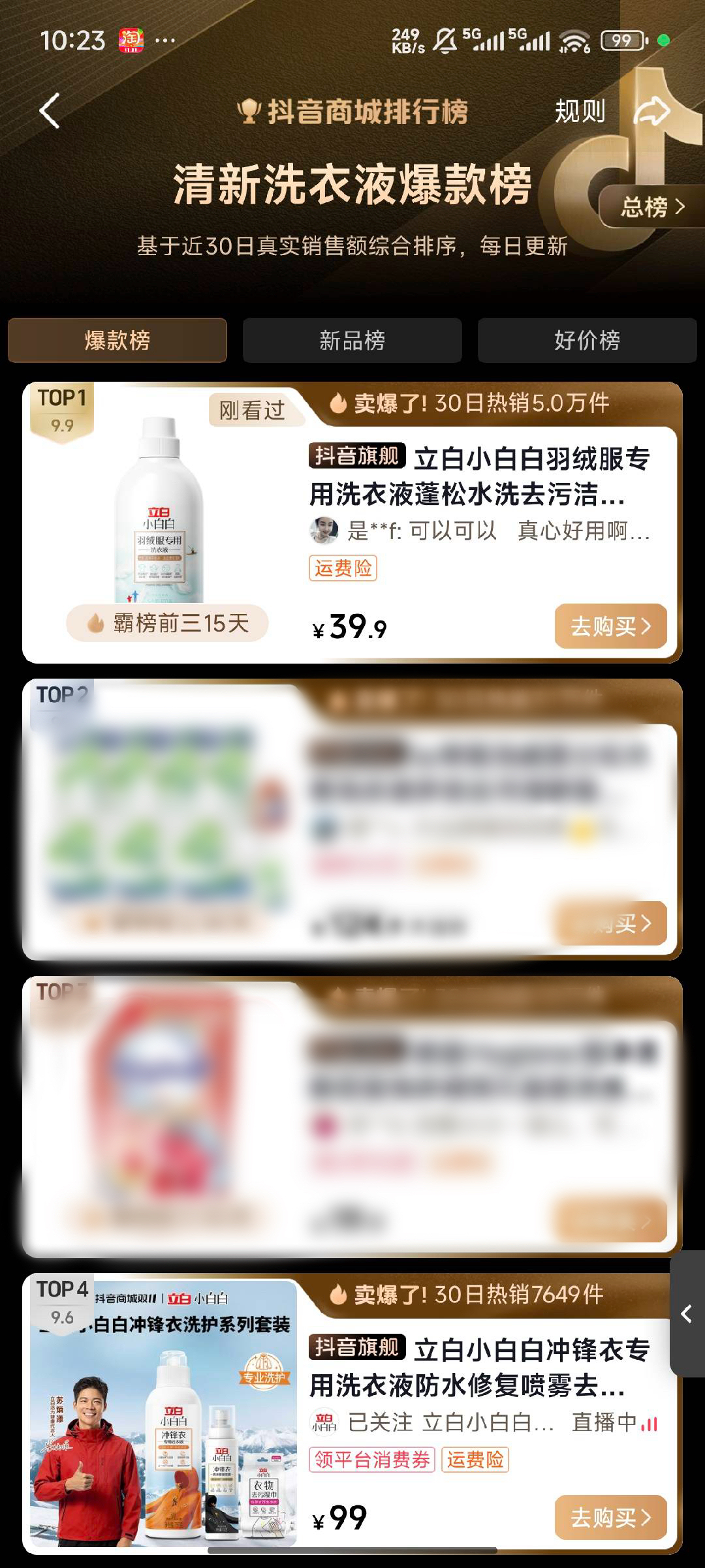Expand the side panel arrow handle
Viewport: 705px width, 1568px height.
click(687, 1314)
